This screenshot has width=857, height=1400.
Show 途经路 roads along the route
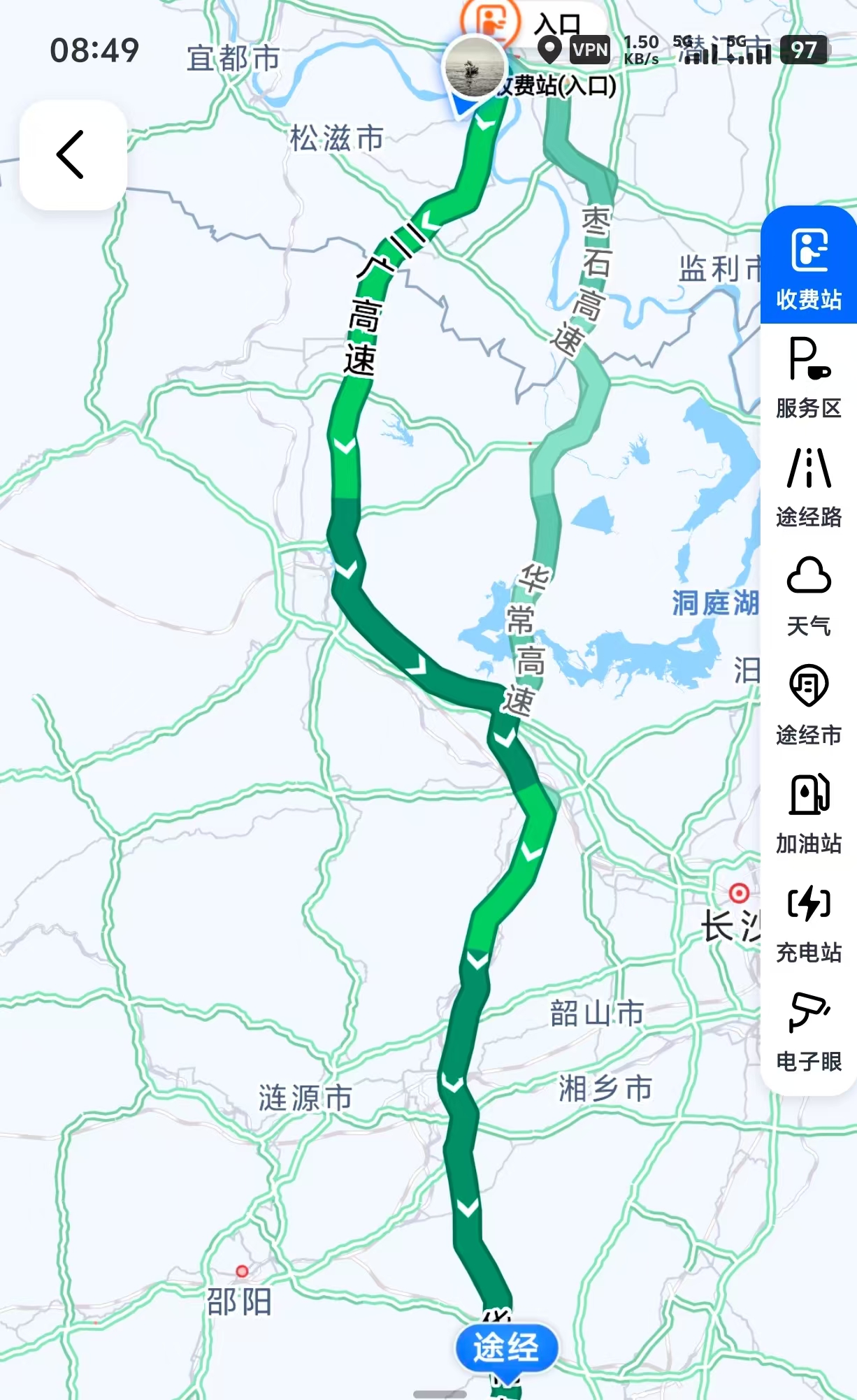click(x=809, y=486)
